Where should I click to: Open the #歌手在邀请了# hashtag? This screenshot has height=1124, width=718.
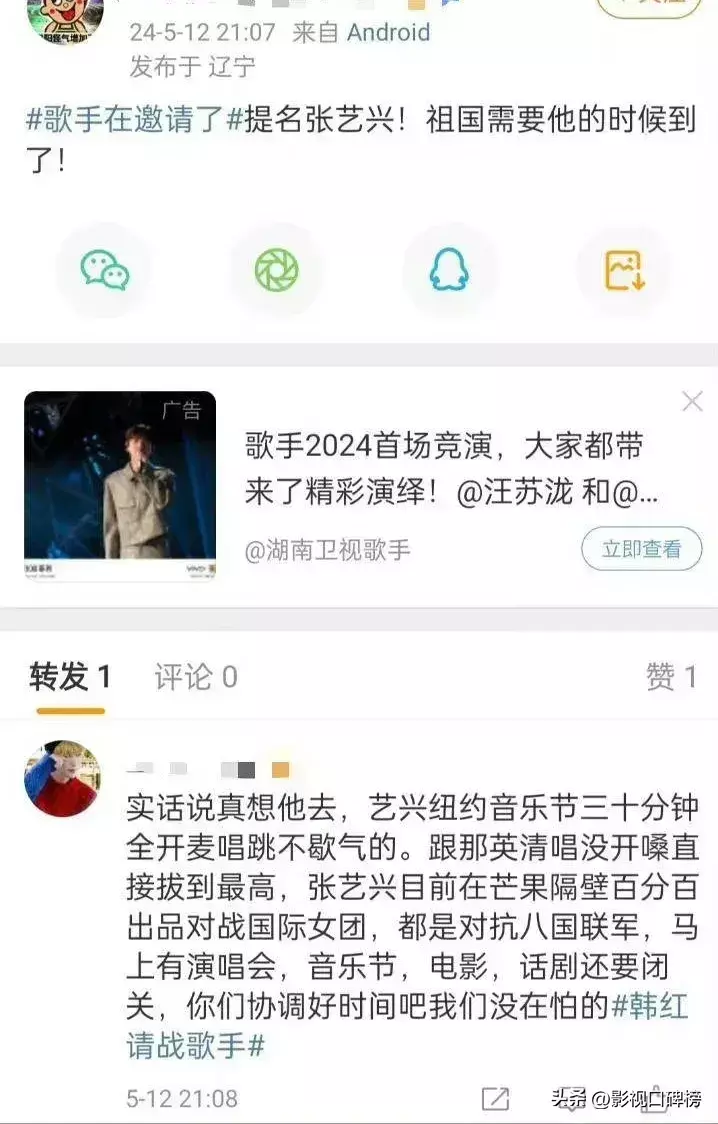click(x=134, y=120)
